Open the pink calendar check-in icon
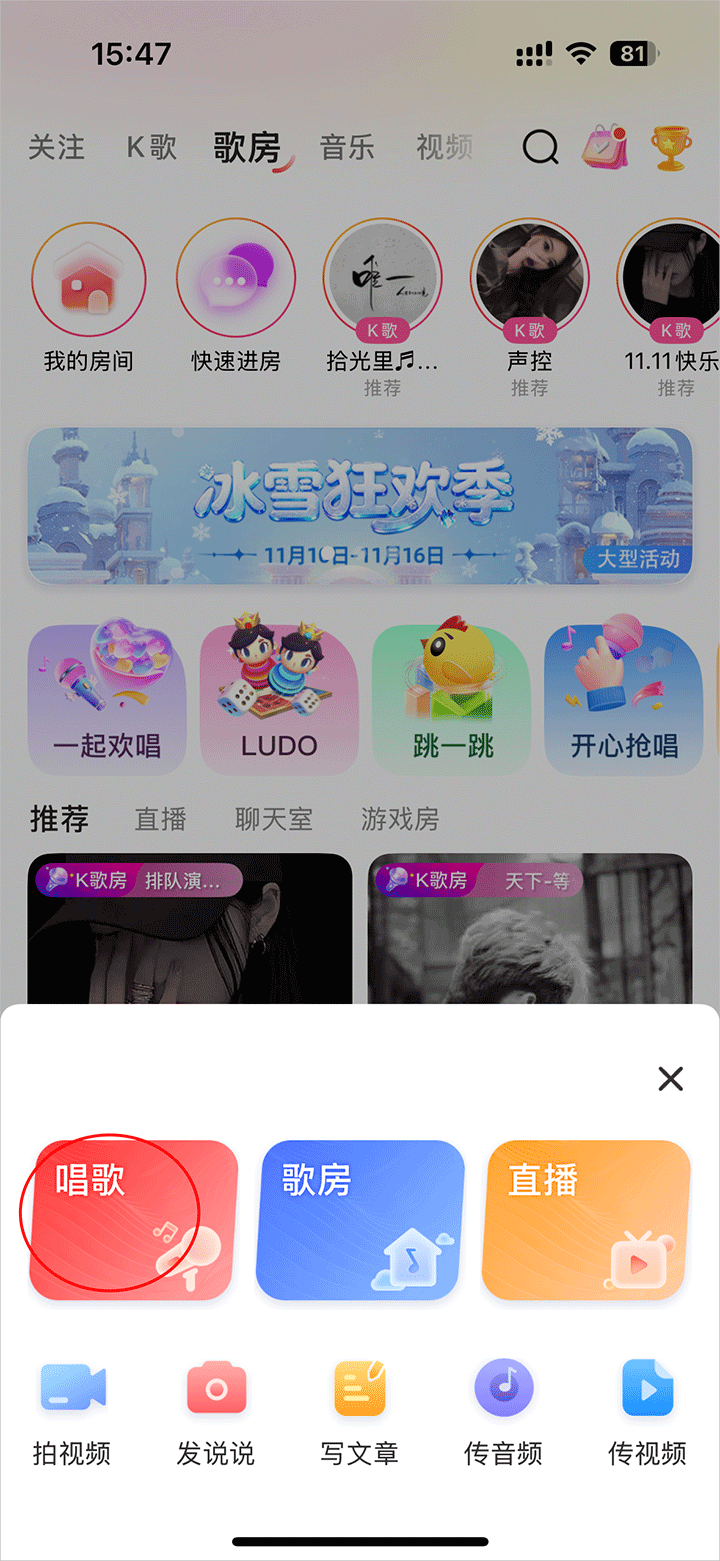 click(x=605, y=148)
